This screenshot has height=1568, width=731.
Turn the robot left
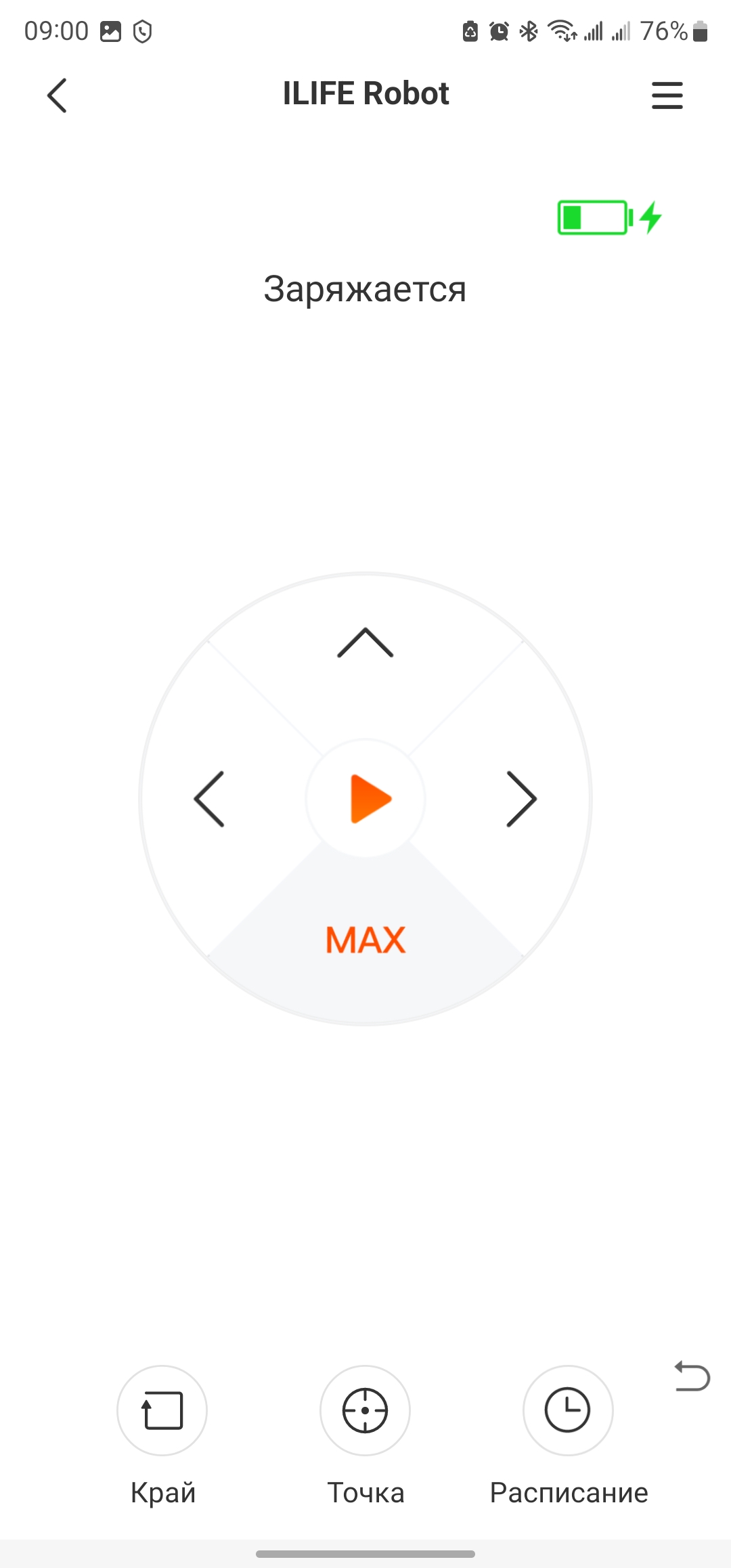tap(209, 799)
